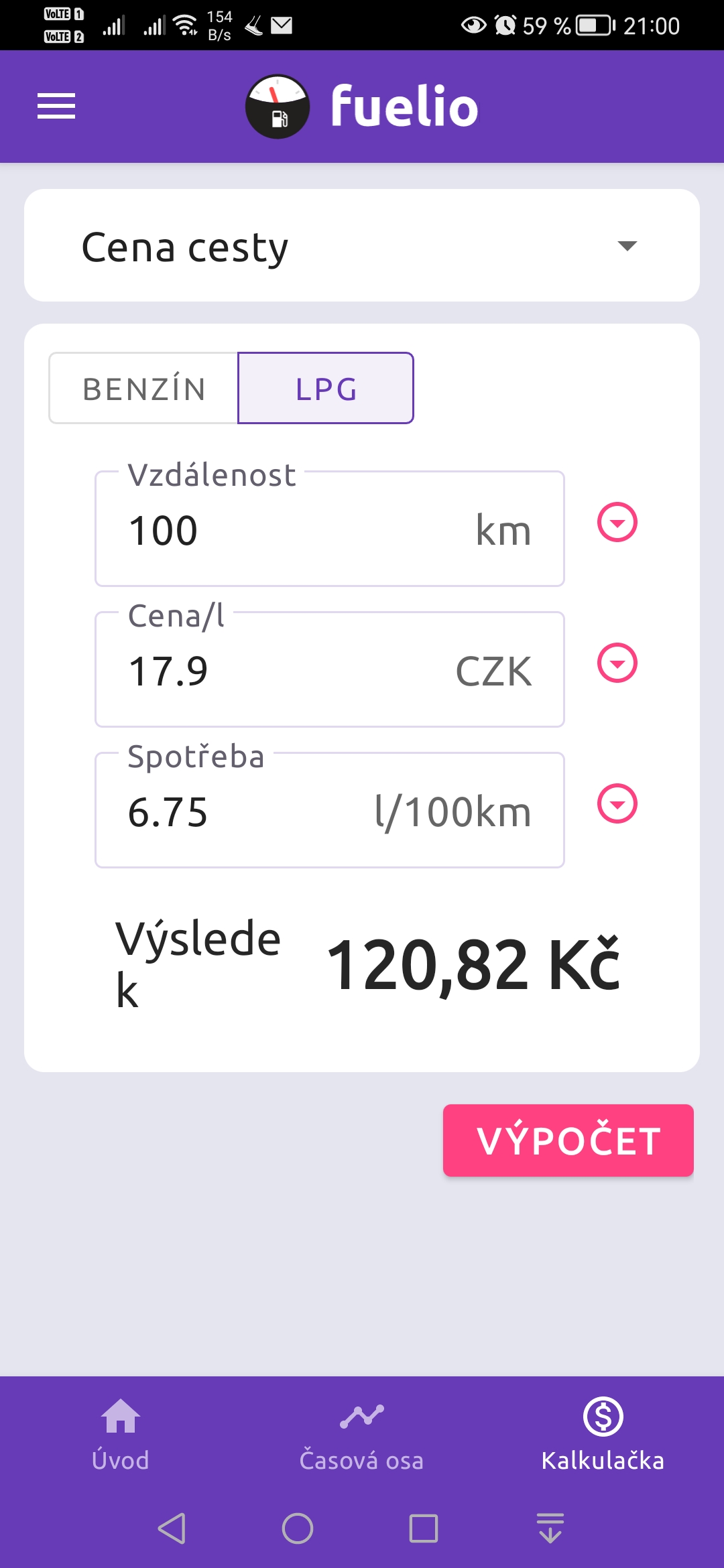Select the LPG fuel tab
Viewport: 724px width, 1568px height.
(326, 389)
